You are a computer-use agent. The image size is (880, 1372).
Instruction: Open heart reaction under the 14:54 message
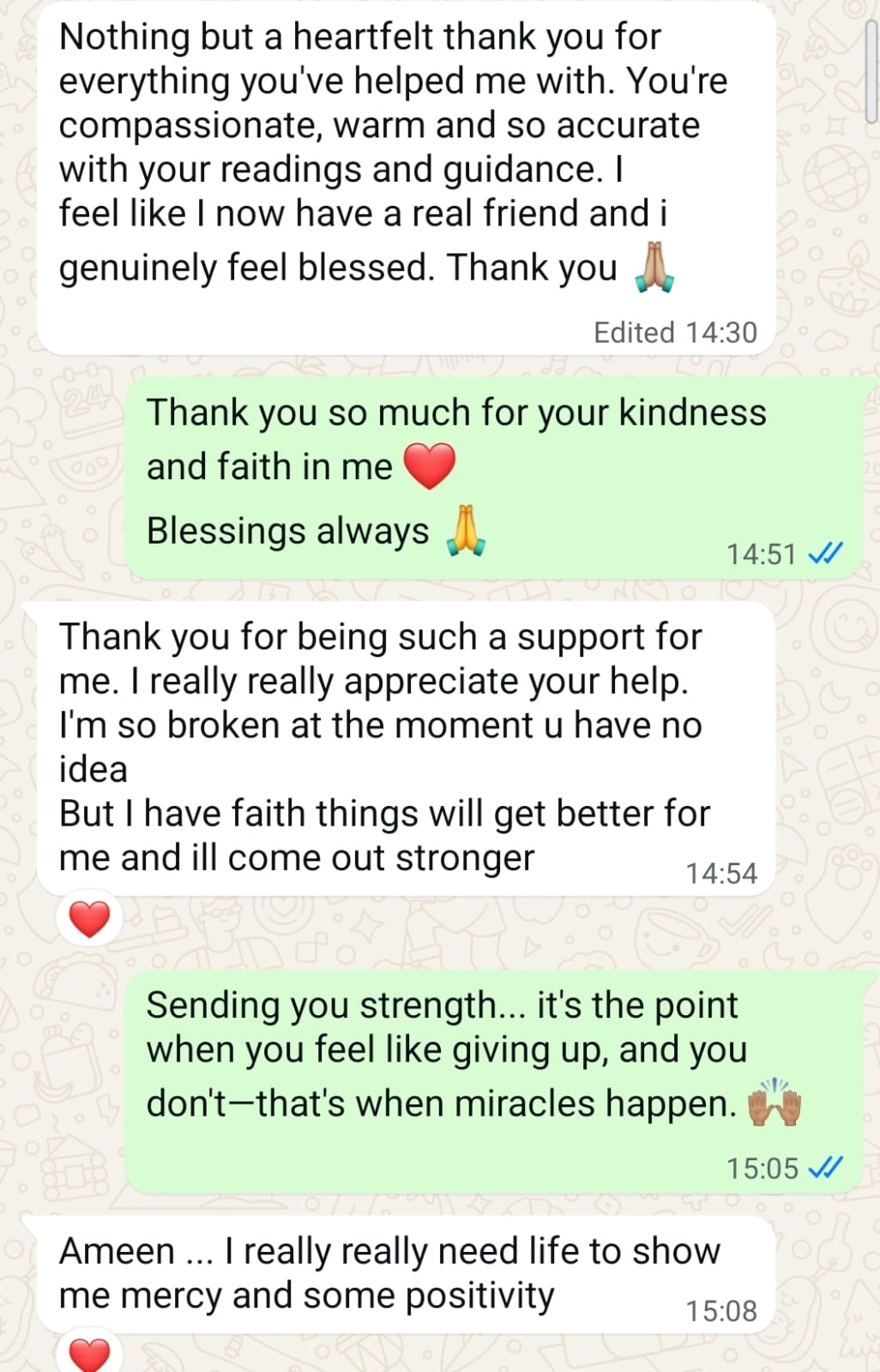89,920
